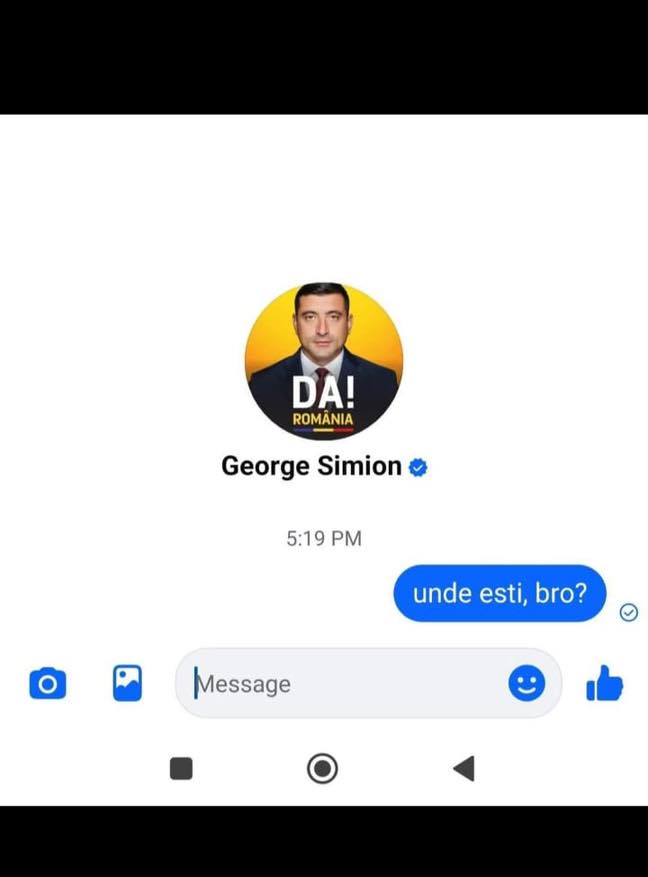
Task: Open the emoji picker
Action: [527, 684]
